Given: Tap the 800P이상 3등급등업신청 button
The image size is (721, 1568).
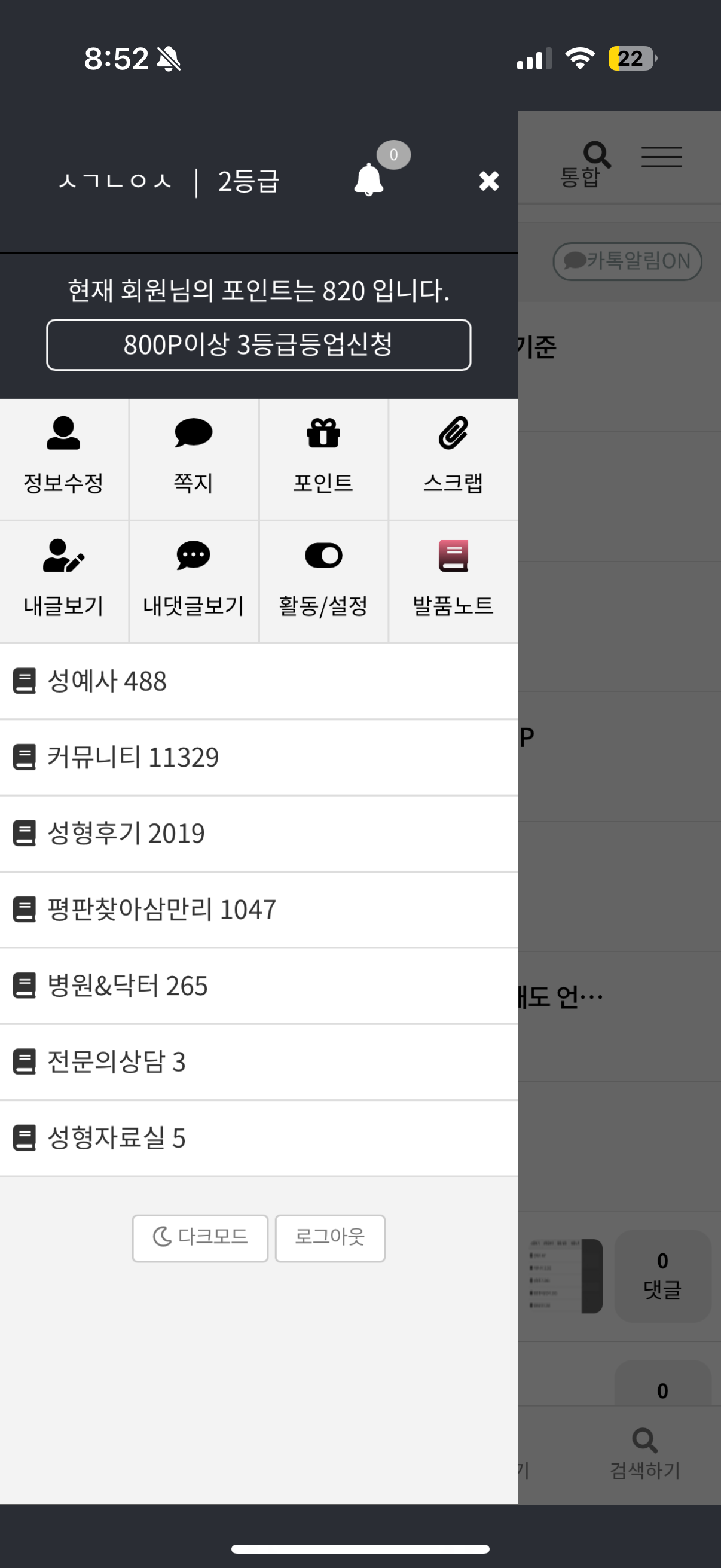Looking at the screenshot, I should (259, 344).
